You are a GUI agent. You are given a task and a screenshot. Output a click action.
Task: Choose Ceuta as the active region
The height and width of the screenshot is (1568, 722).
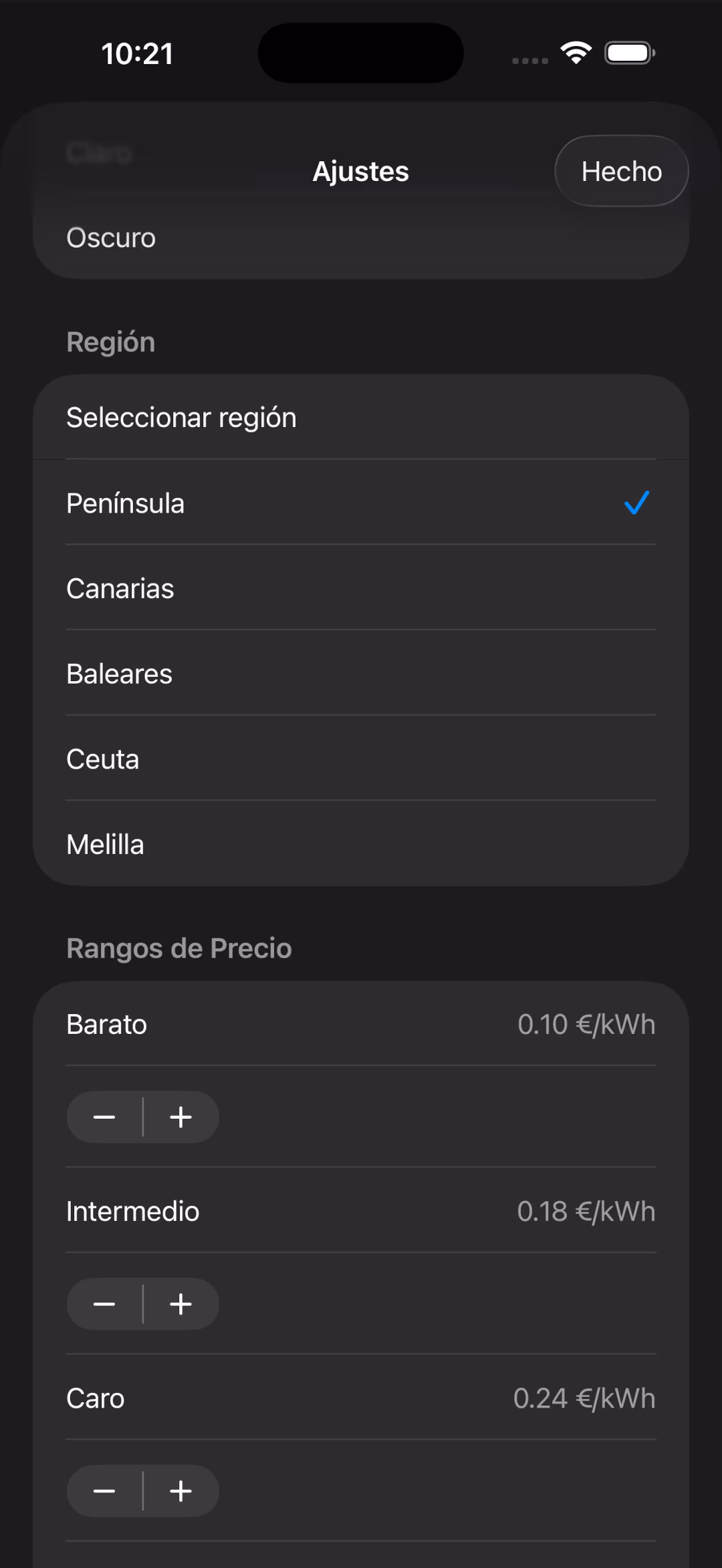click(361, 759)
